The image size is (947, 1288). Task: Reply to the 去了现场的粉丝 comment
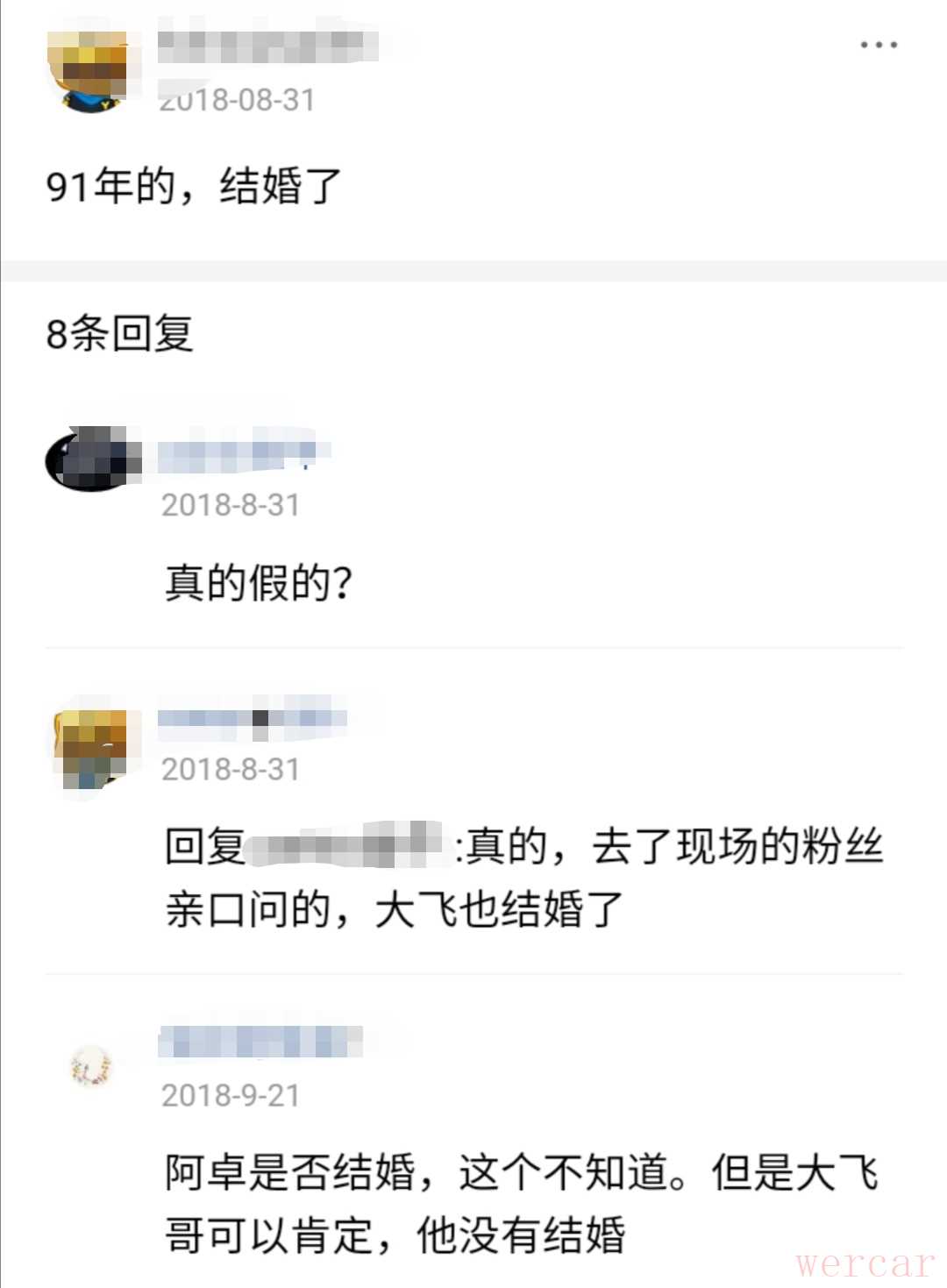523,878
